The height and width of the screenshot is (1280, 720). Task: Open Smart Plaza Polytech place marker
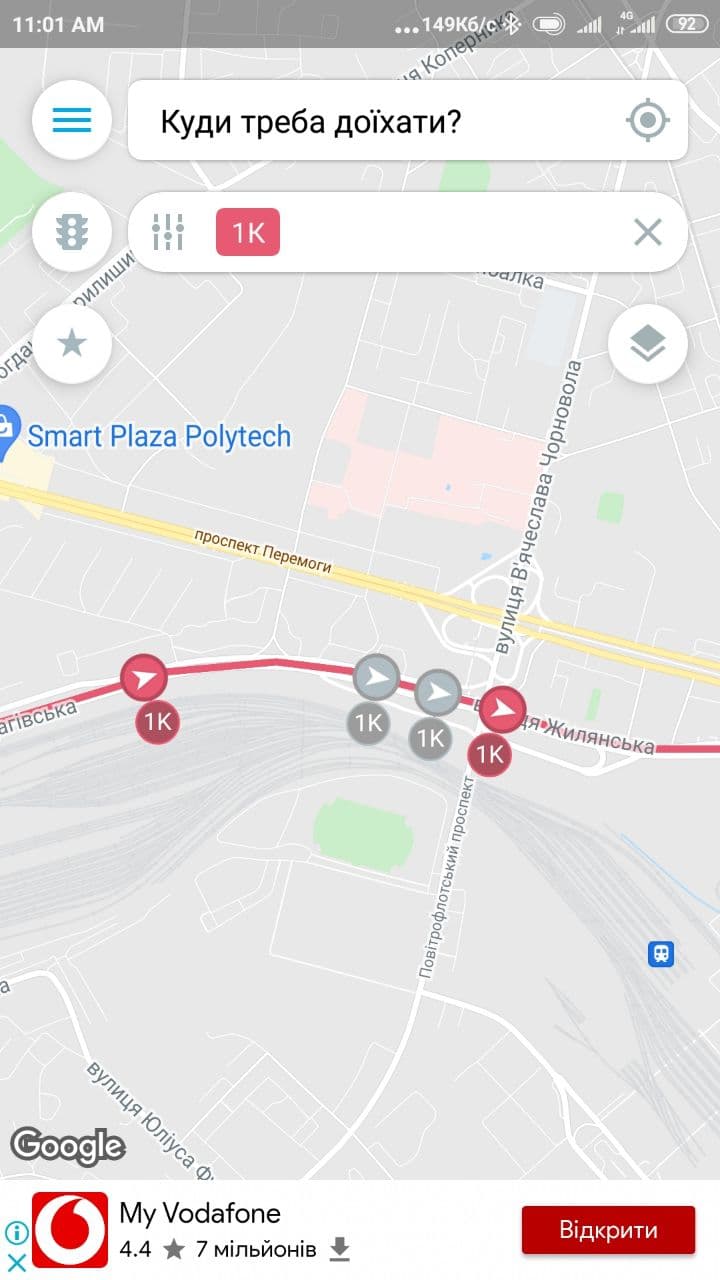click(x=8, y=432)
